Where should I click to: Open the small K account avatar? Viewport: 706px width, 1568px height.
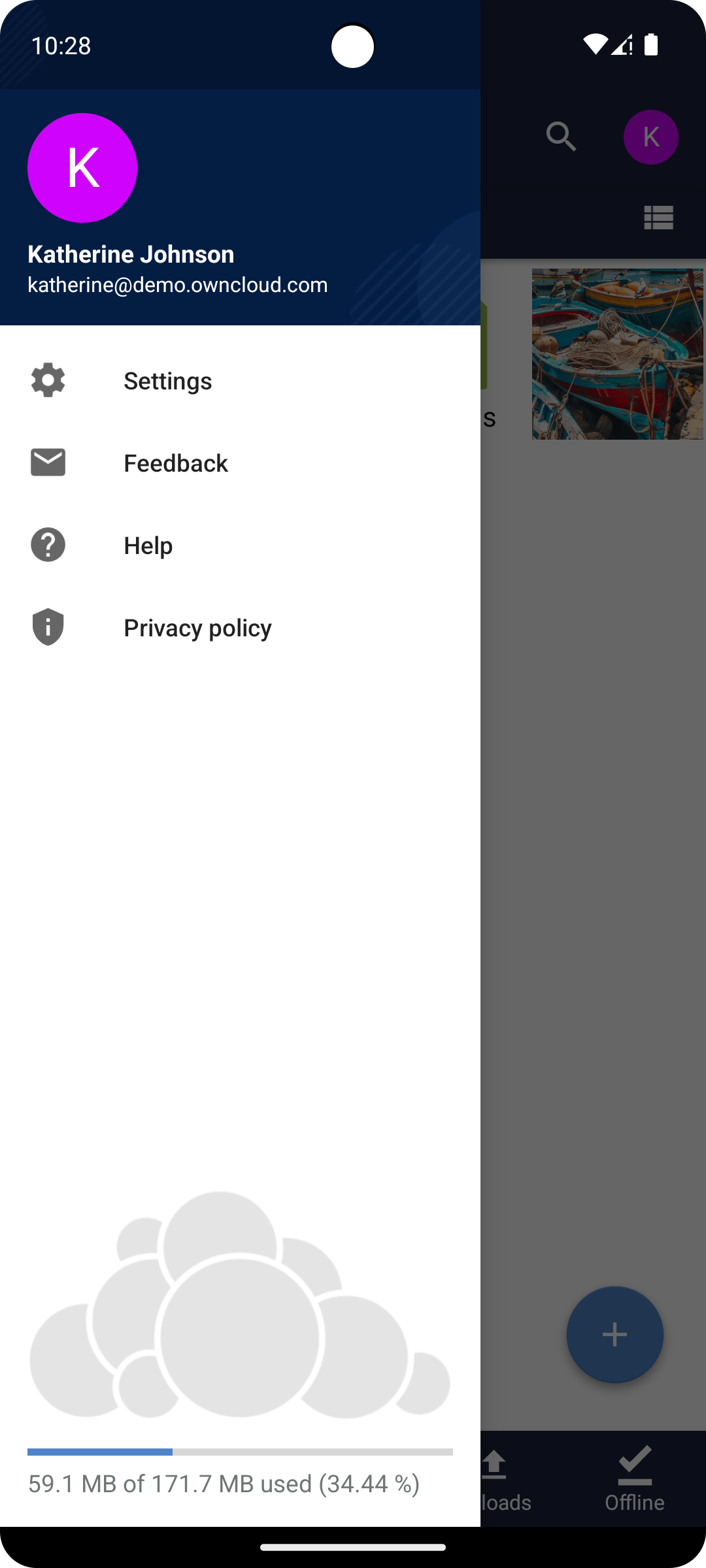(650, 137)
